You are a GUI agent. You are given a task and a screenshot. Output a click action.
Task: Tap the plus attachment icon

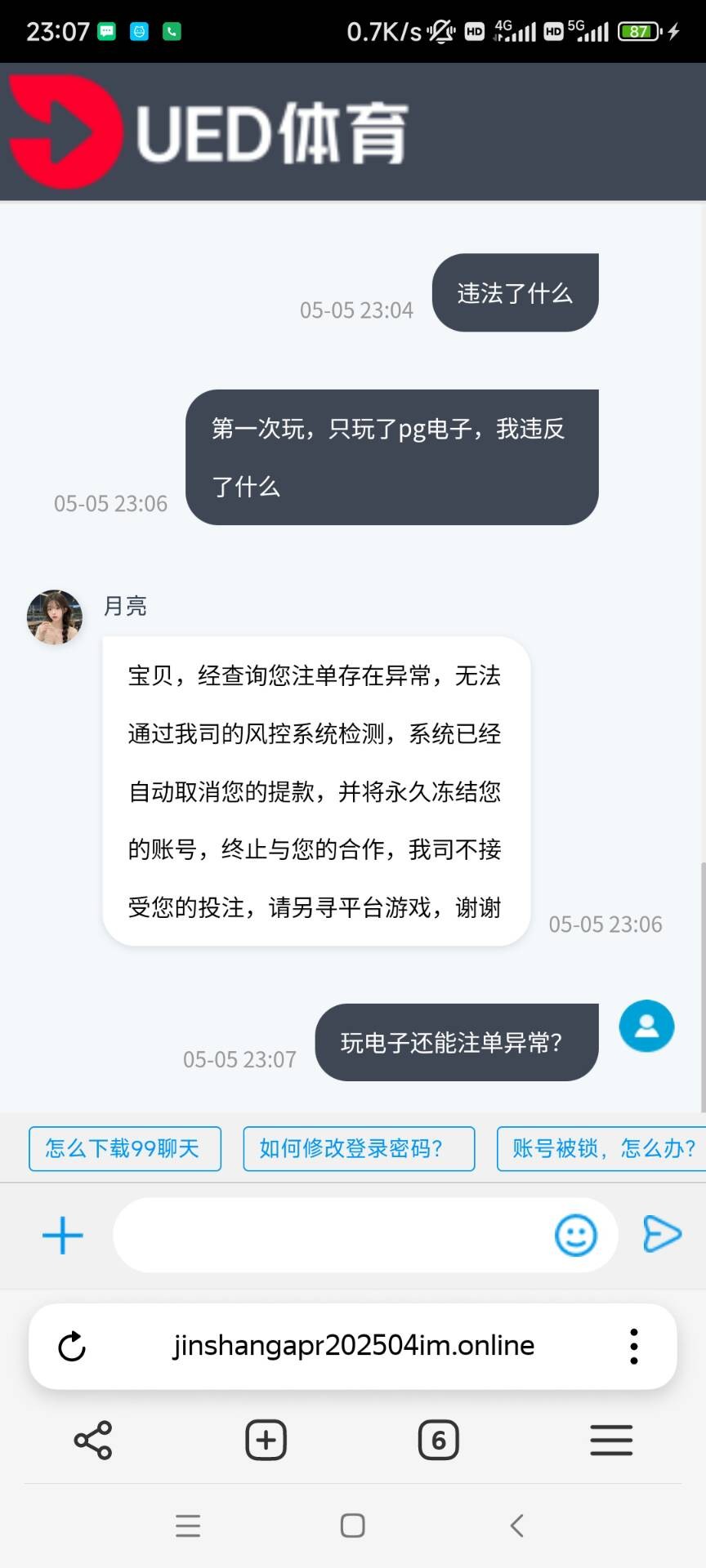click(63, 1235)
